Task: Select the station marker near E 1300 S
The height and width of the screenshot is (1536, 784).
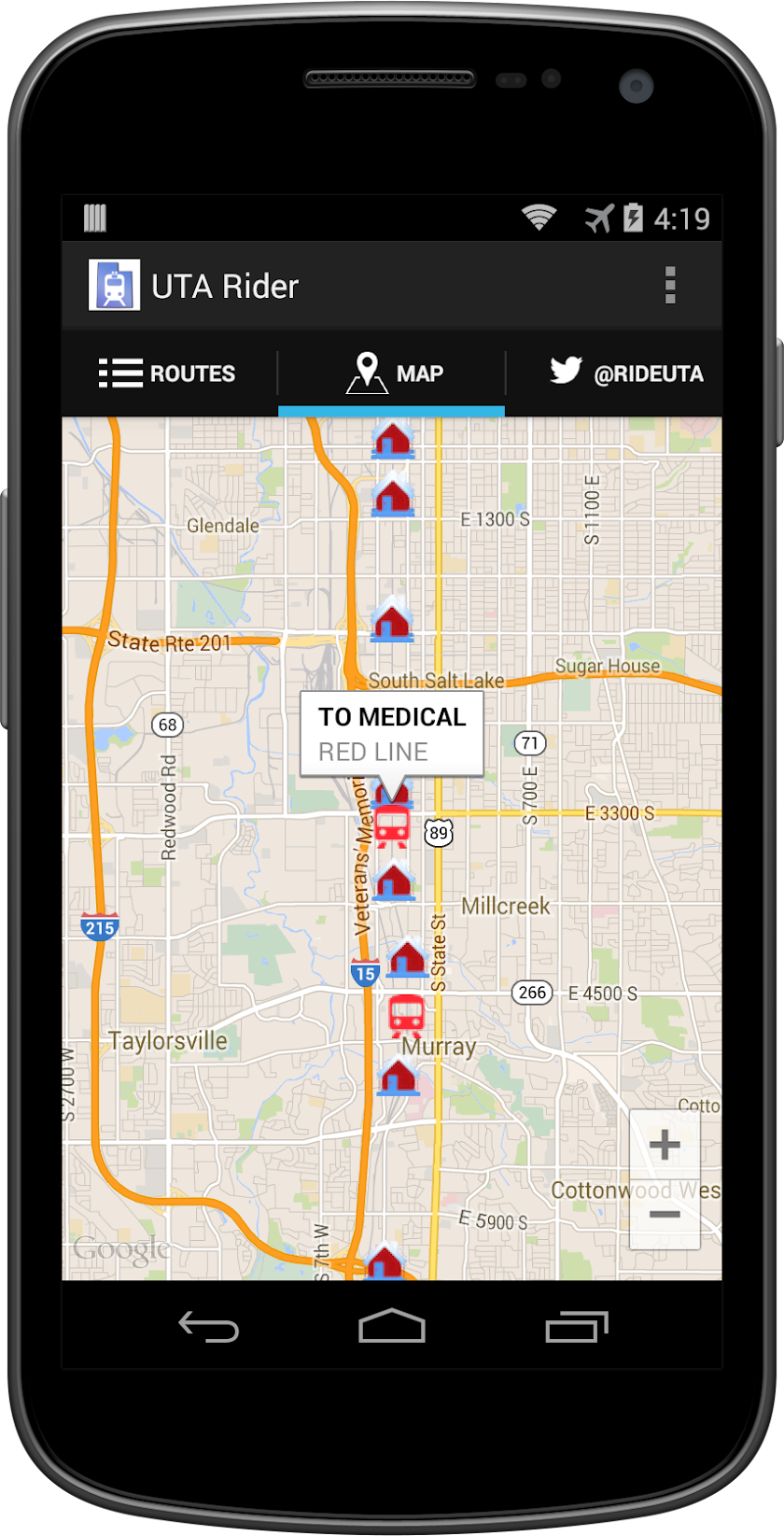Action: pyautogui.click(x=393, y=496)
